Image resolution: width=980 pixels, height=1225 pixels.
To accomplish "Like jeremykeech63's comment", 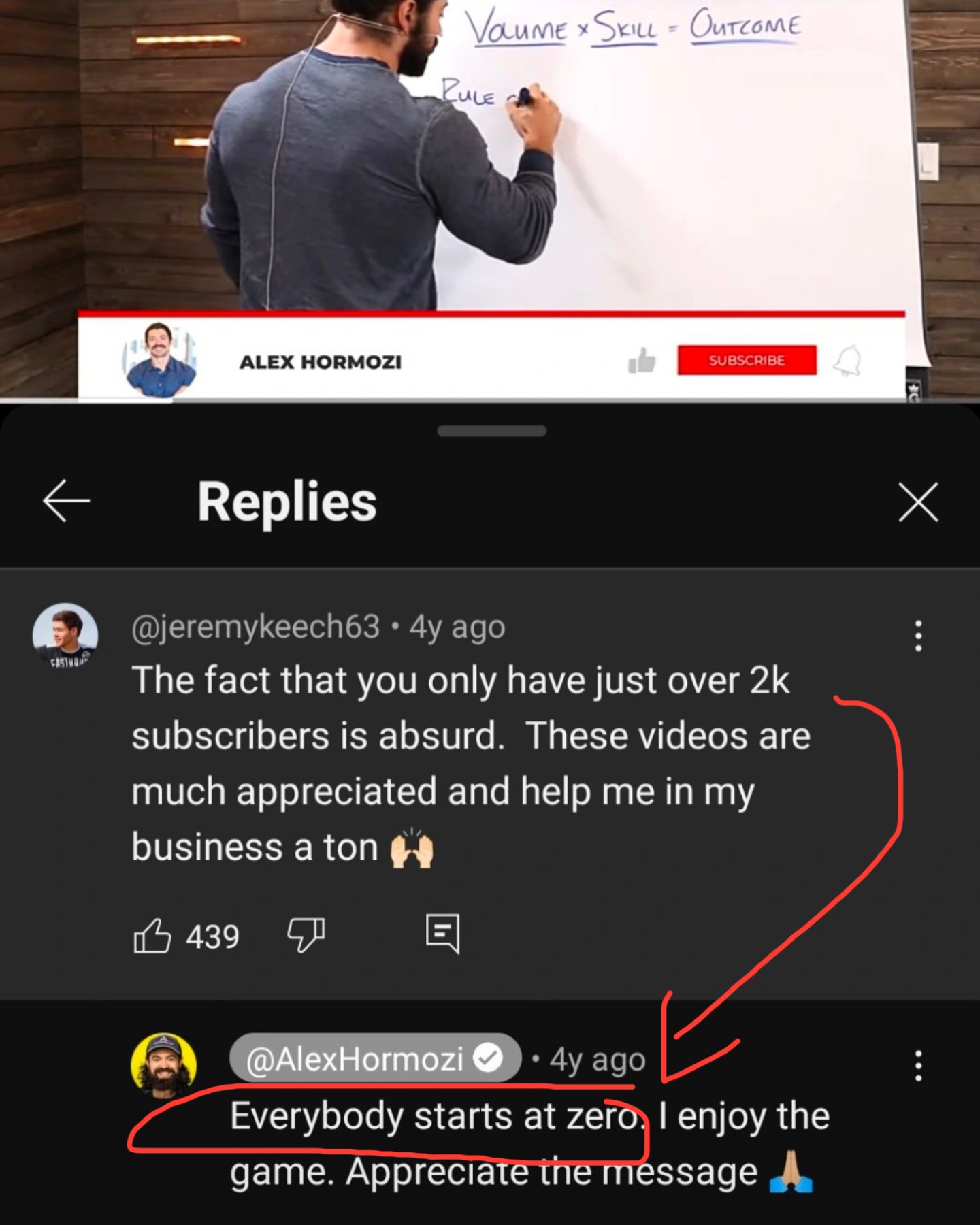I will click(x=152, y=936).
